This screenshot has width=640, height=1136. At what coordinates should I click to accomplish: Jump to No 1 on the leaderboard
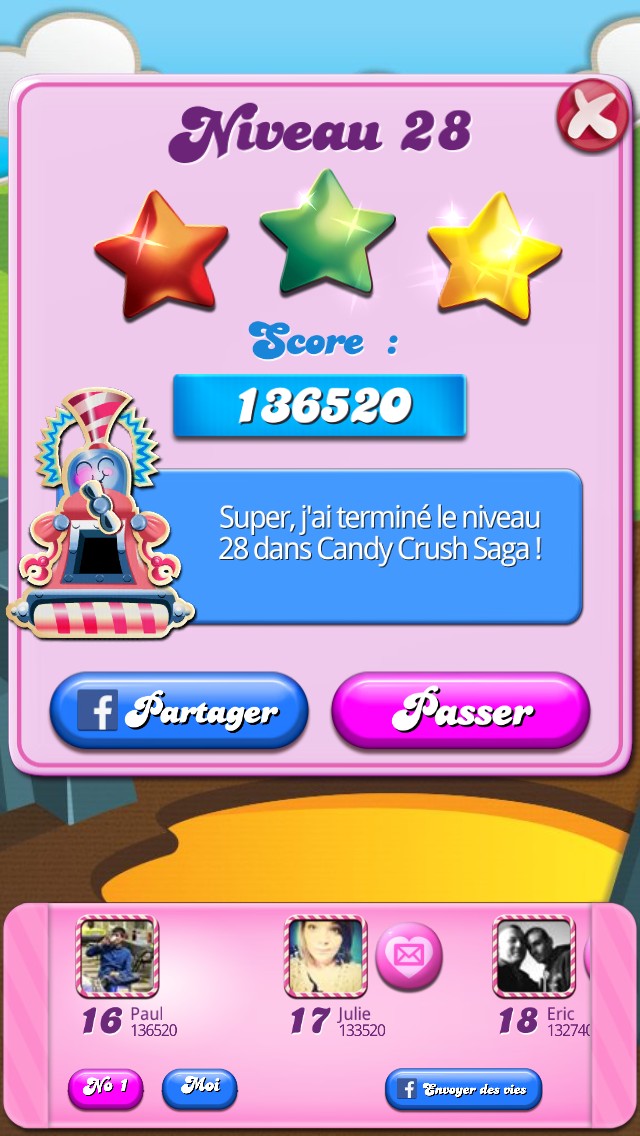click(x=105, y=1088)
